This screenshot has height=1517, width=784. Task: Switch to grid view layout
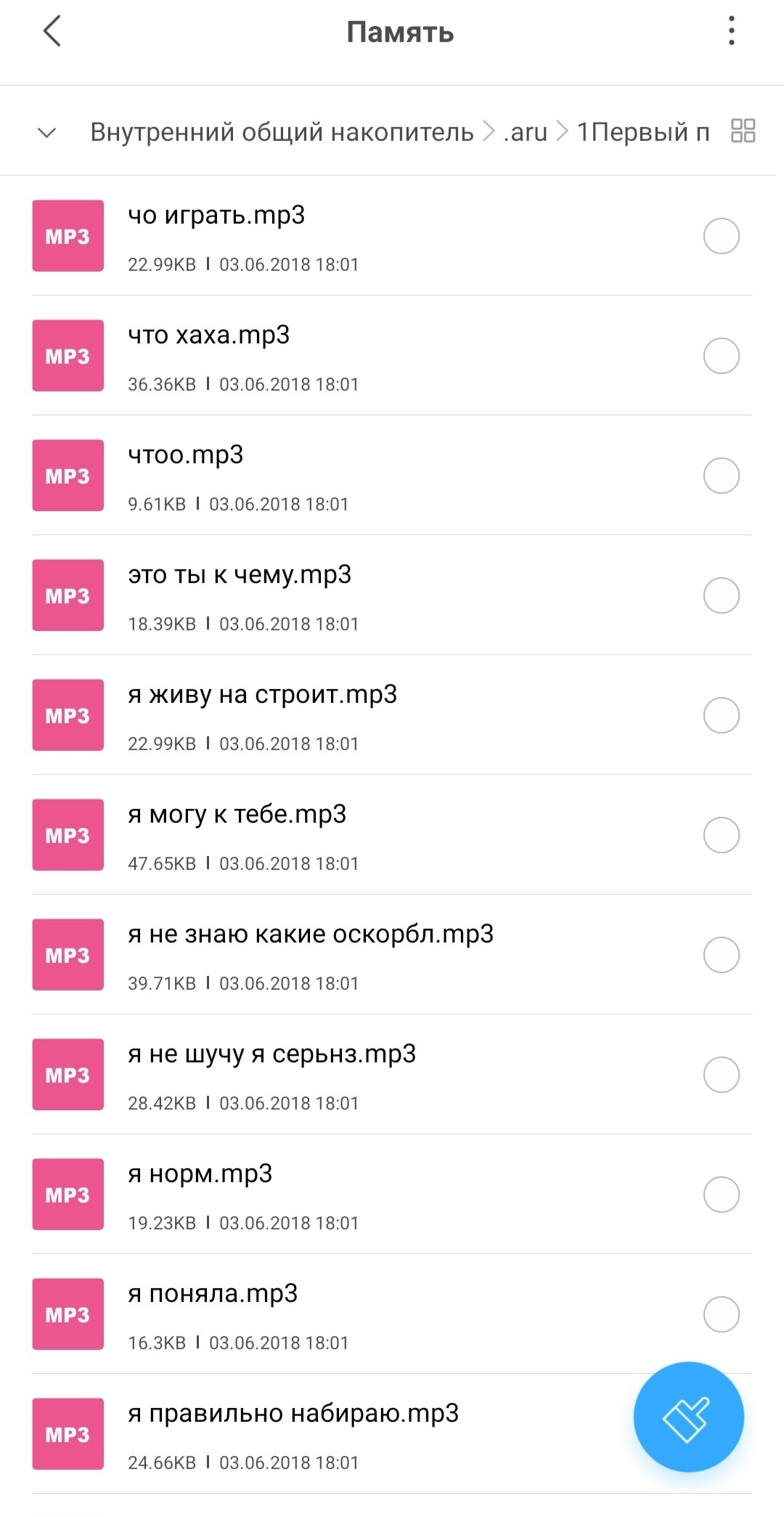[742, 131]
